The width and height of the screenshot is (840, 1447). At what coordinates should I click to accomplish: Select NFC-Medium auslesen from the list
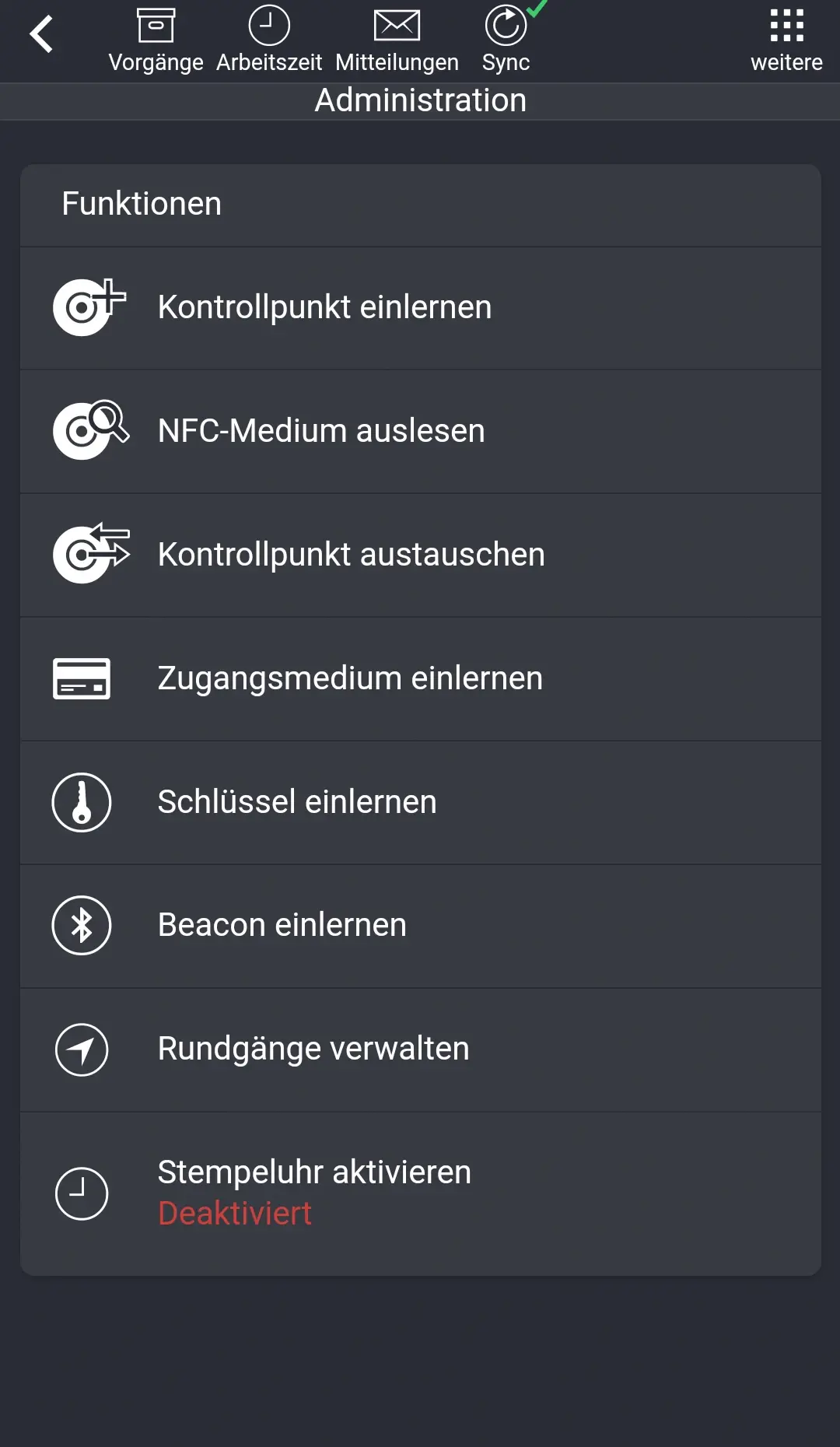420,430
